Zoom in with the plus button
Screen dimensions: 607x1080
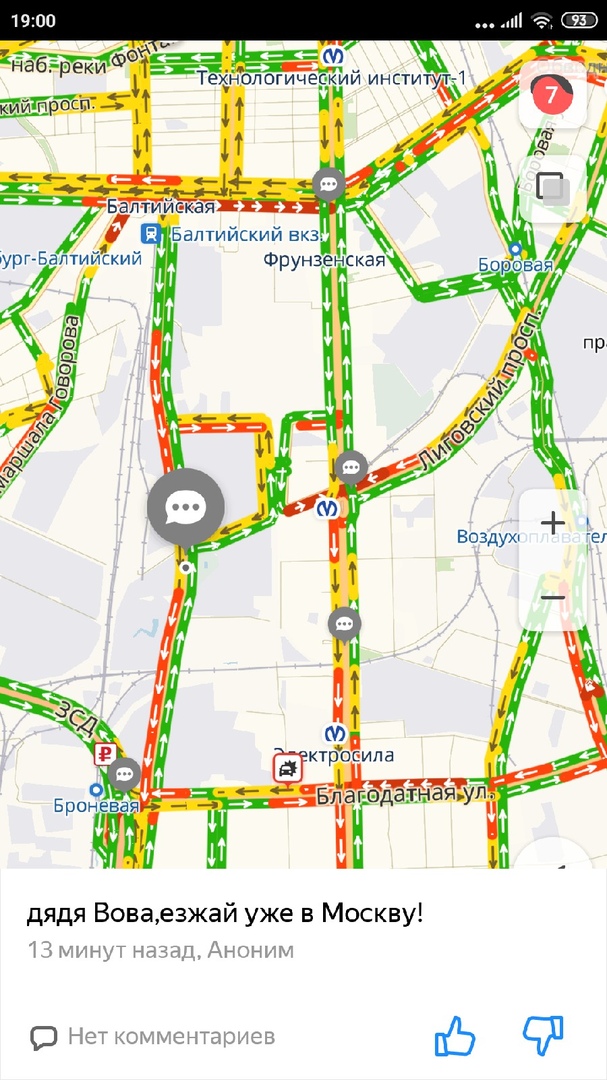tap(552, 522)
